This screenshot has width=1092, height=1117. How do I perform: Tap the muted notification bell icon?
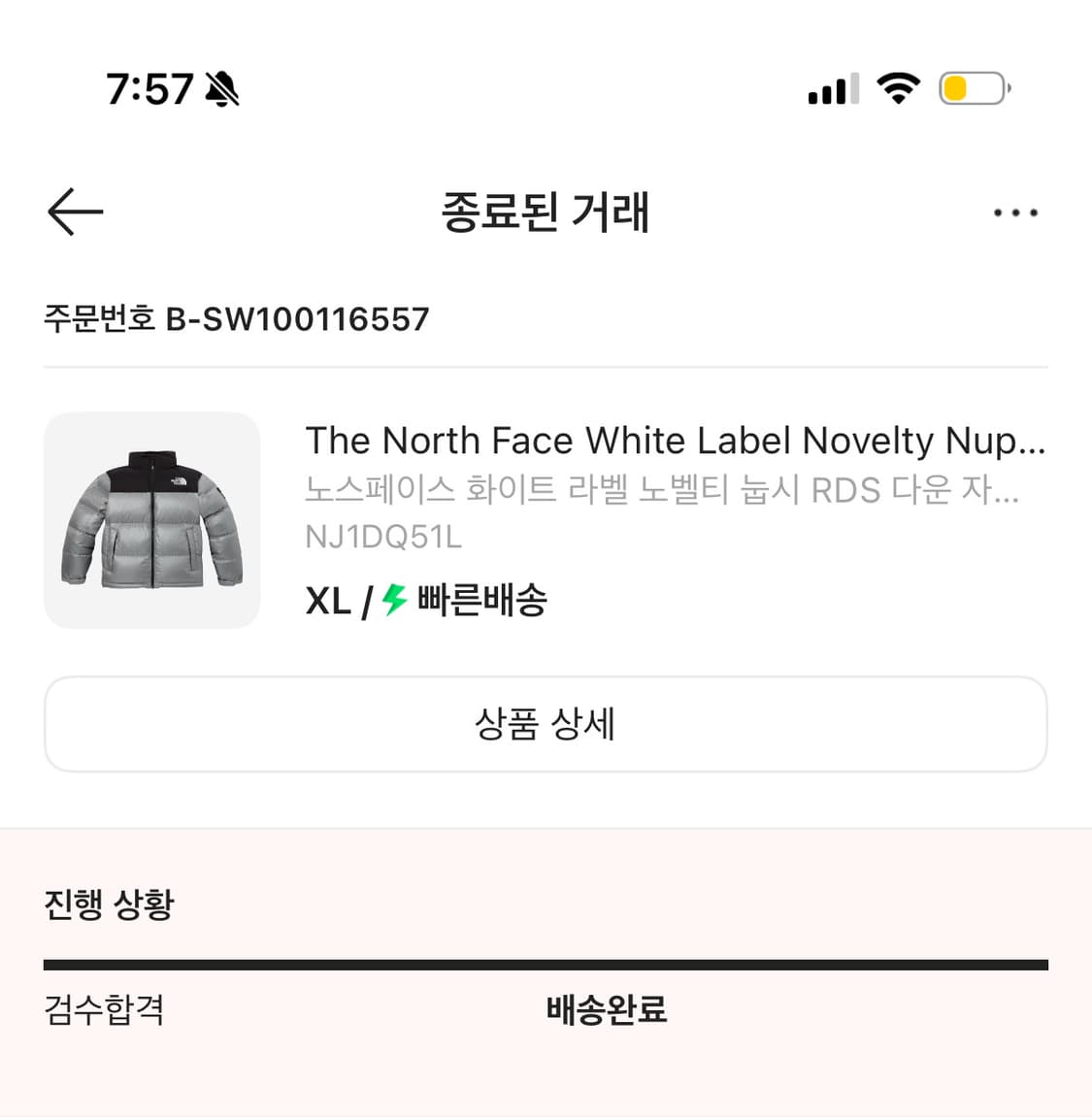(221, 88)
